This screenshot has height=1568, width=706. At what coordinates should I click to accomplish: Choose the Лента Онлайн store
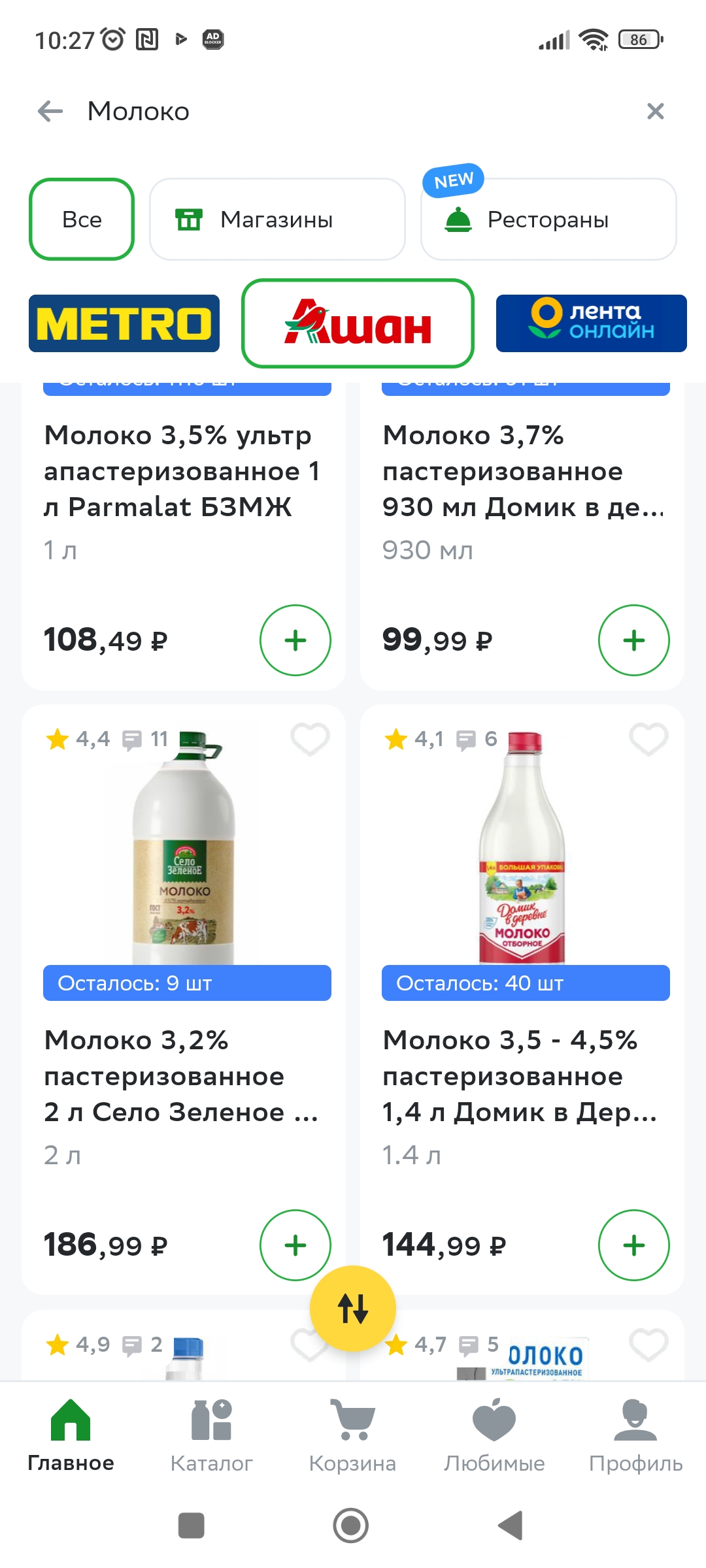pyautogui.click(x=591, y=323)
